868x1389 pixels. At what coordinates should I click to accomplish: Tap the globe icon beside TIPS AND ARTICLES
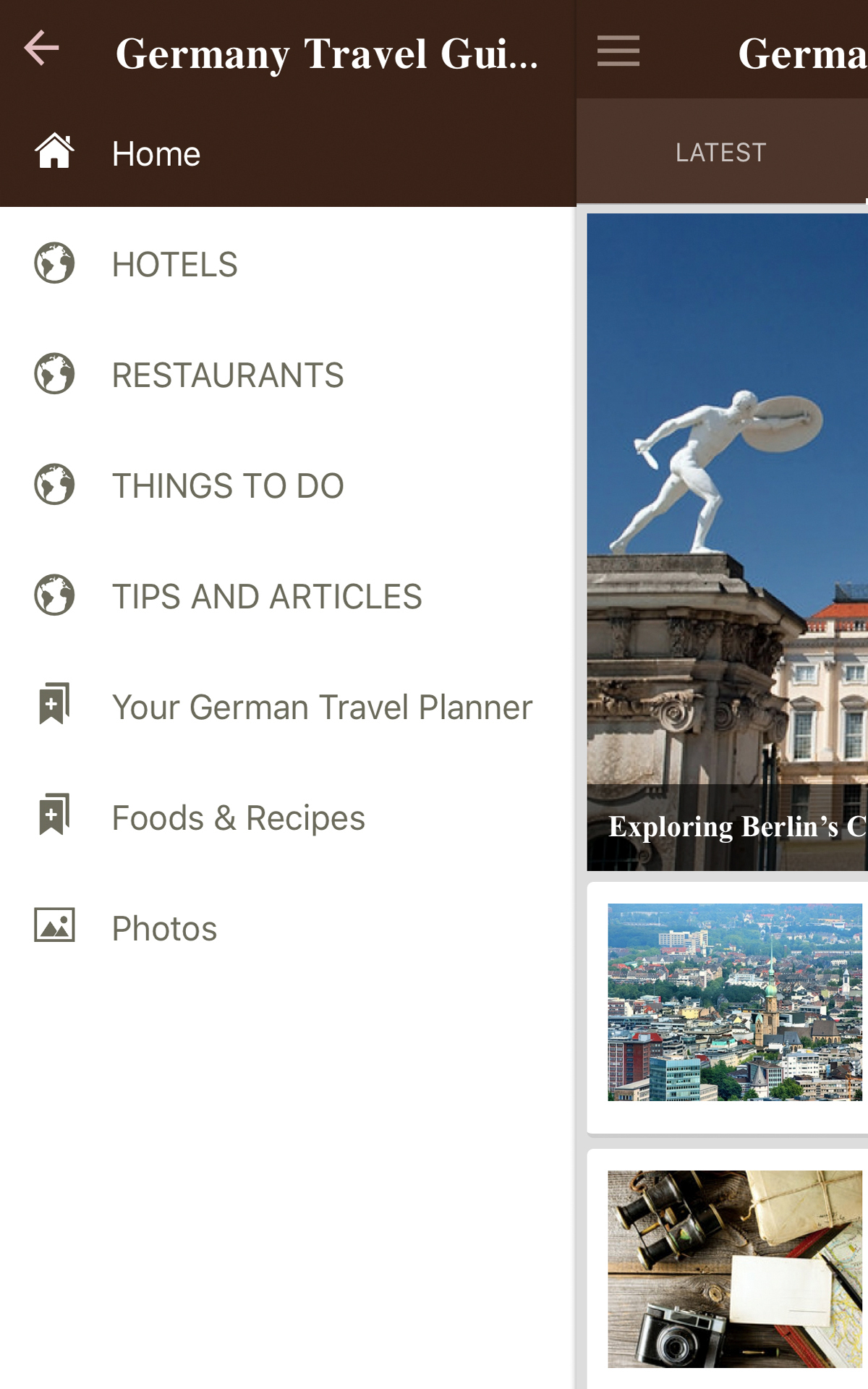pyautogui.click(x=54, y=596)
